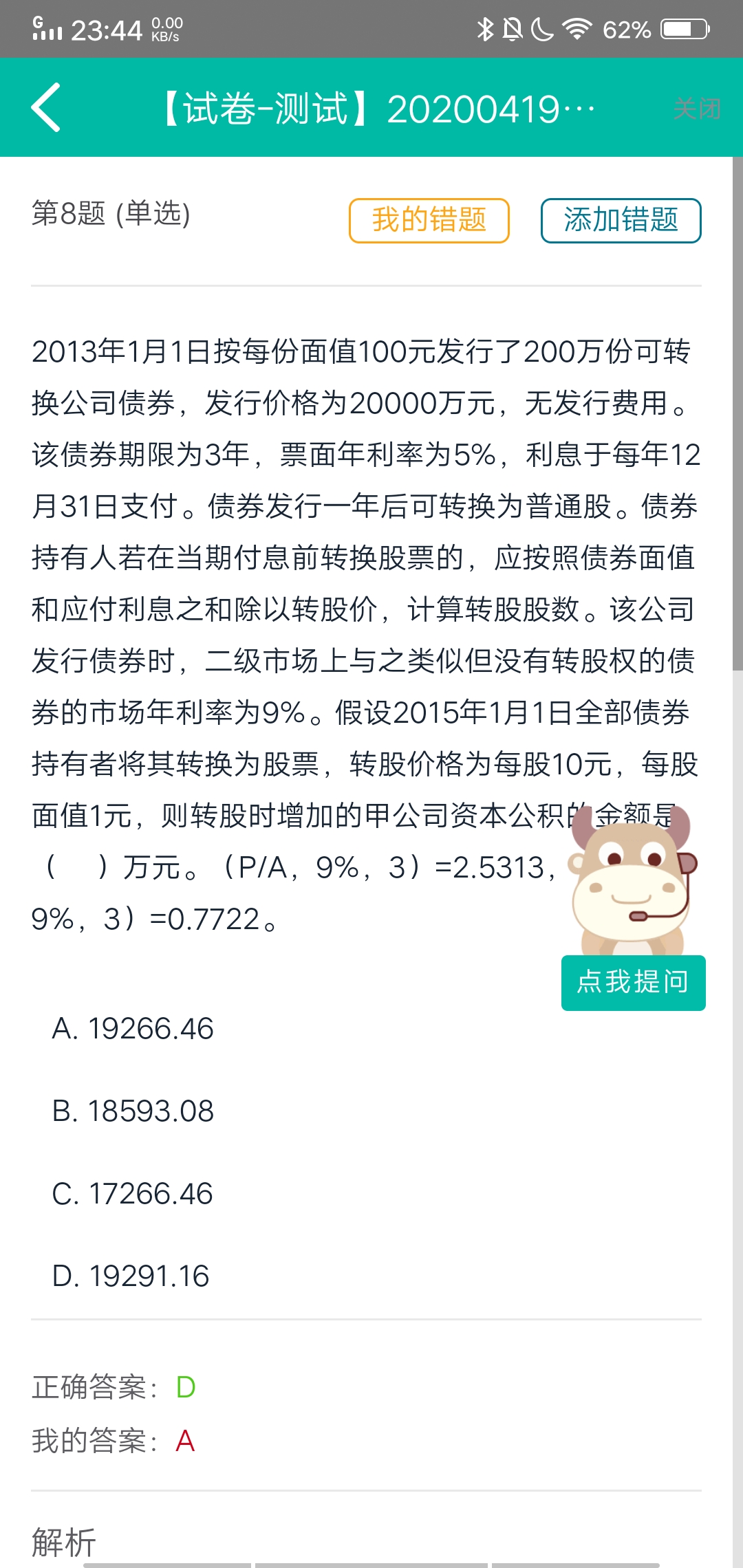
Task: Go back using the top-left arrow
Action: (46, 108)
